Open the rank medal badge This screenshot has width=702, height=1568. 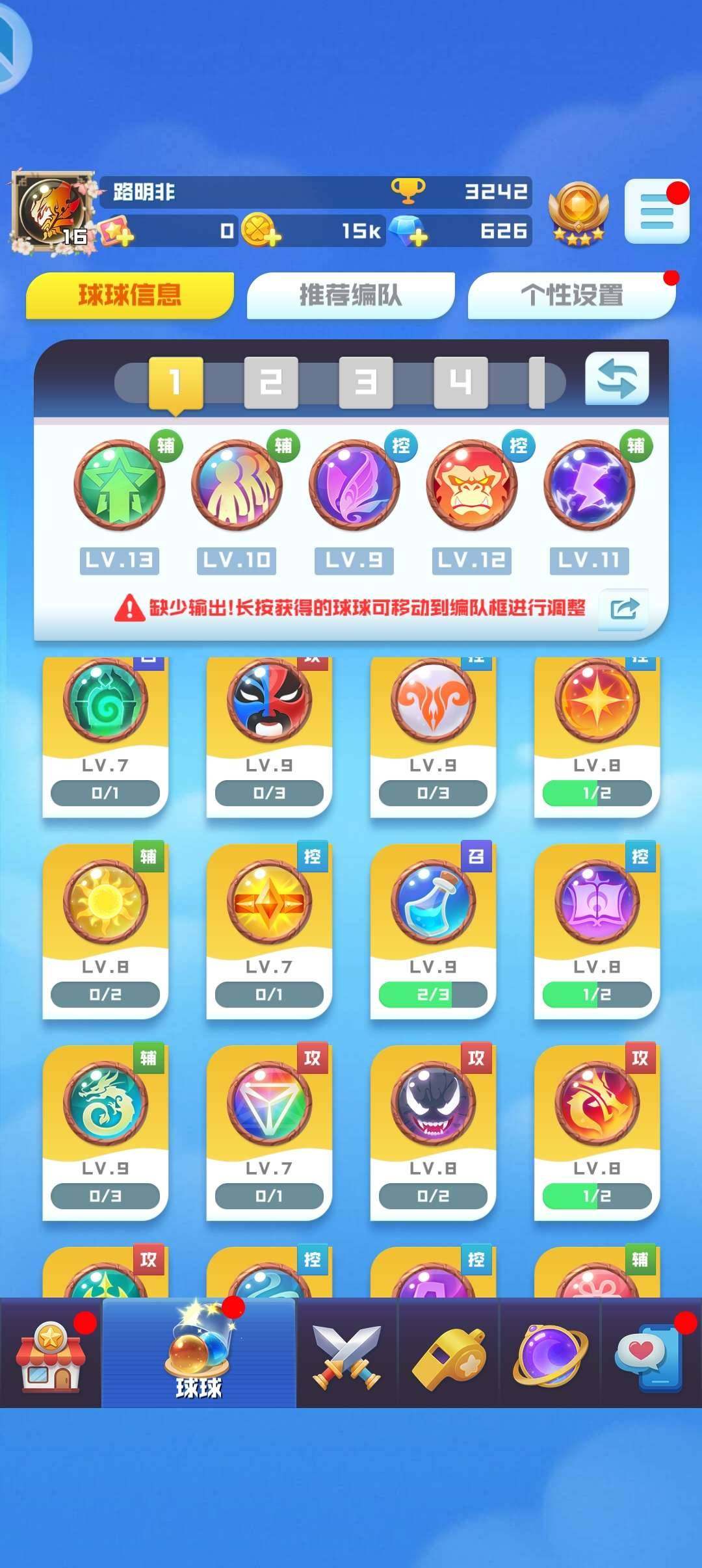click(x=577, y=213)
